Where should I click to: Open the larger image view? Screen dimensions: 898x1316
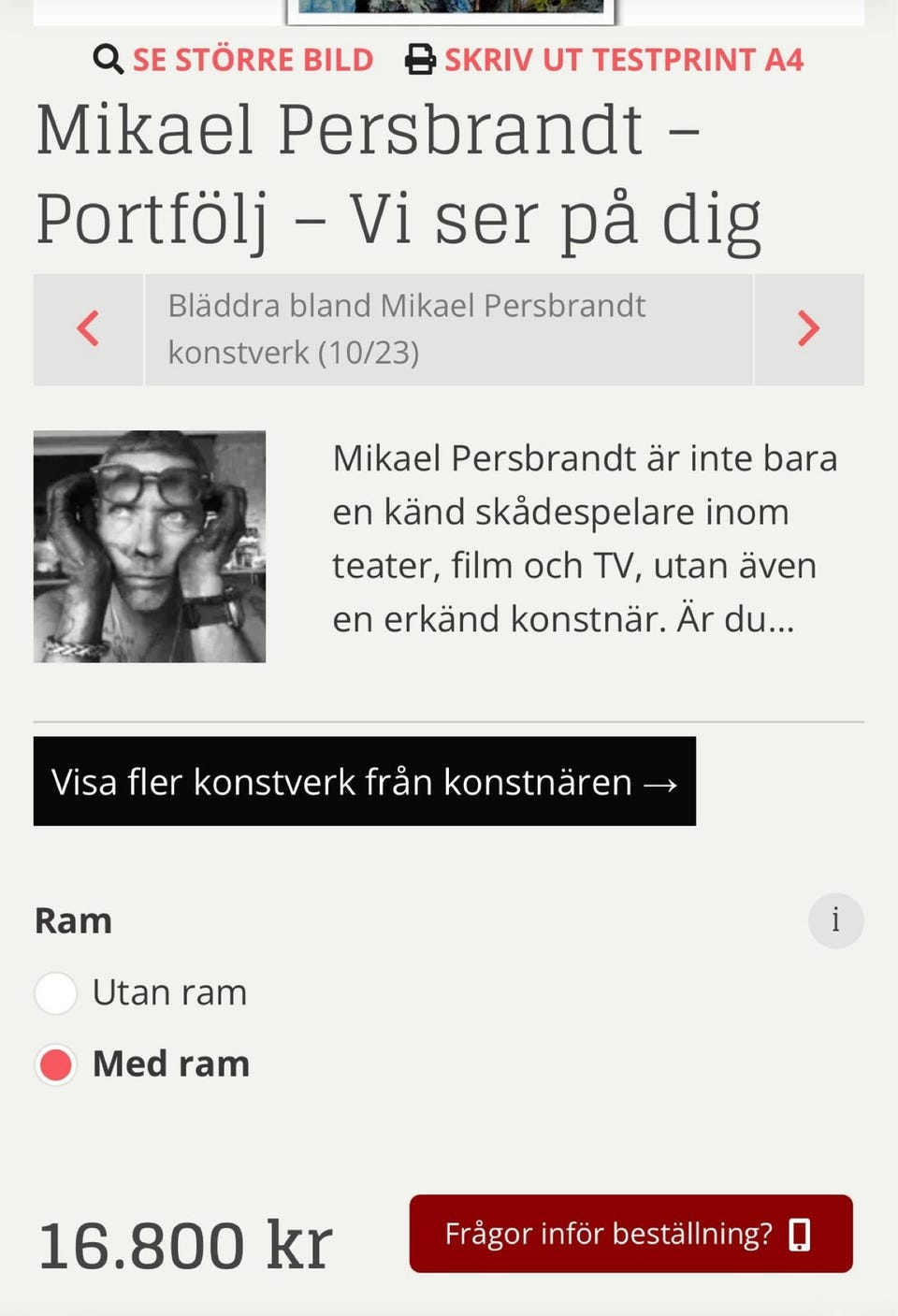234,60
